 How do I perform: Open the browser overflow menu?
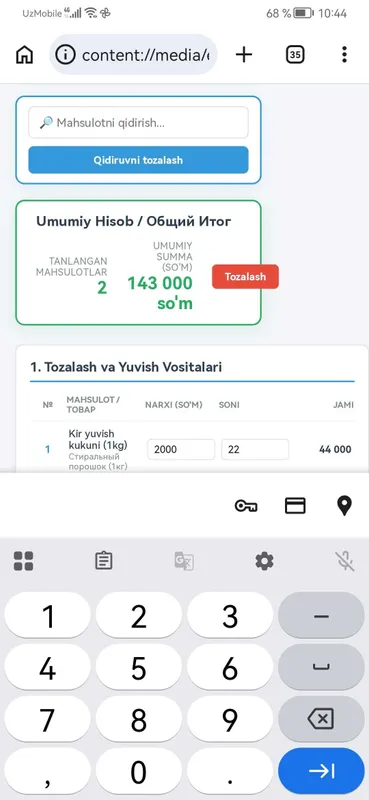tap(345, 55)
